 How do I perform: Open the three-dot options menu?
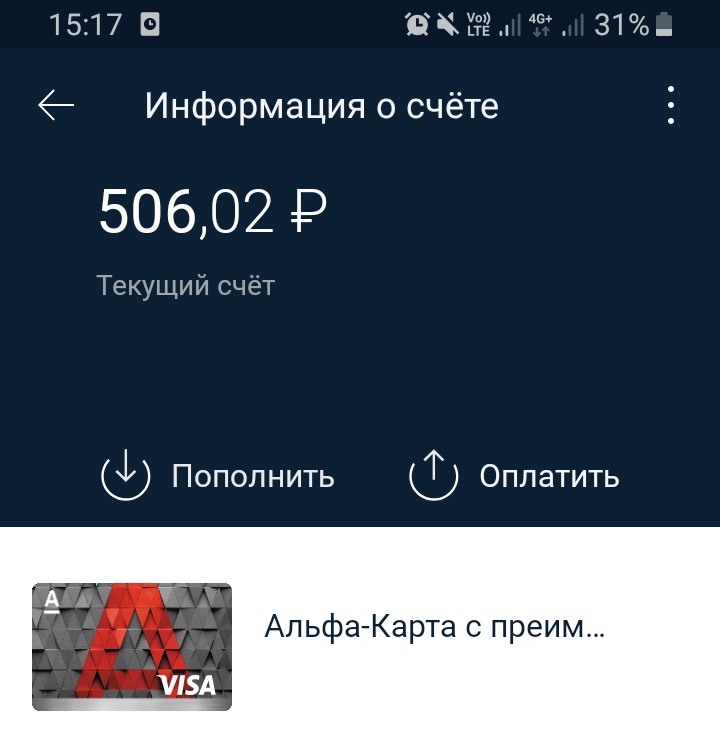coord(668,103)
